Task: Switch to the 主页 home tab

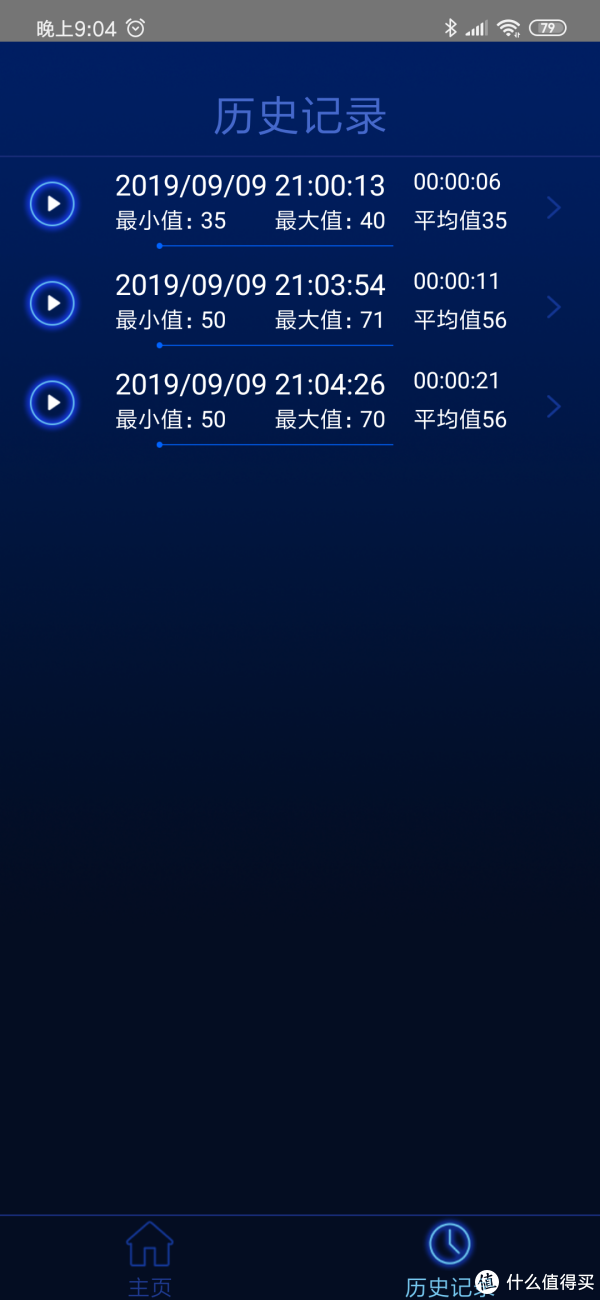Action: click(149, 1258)
